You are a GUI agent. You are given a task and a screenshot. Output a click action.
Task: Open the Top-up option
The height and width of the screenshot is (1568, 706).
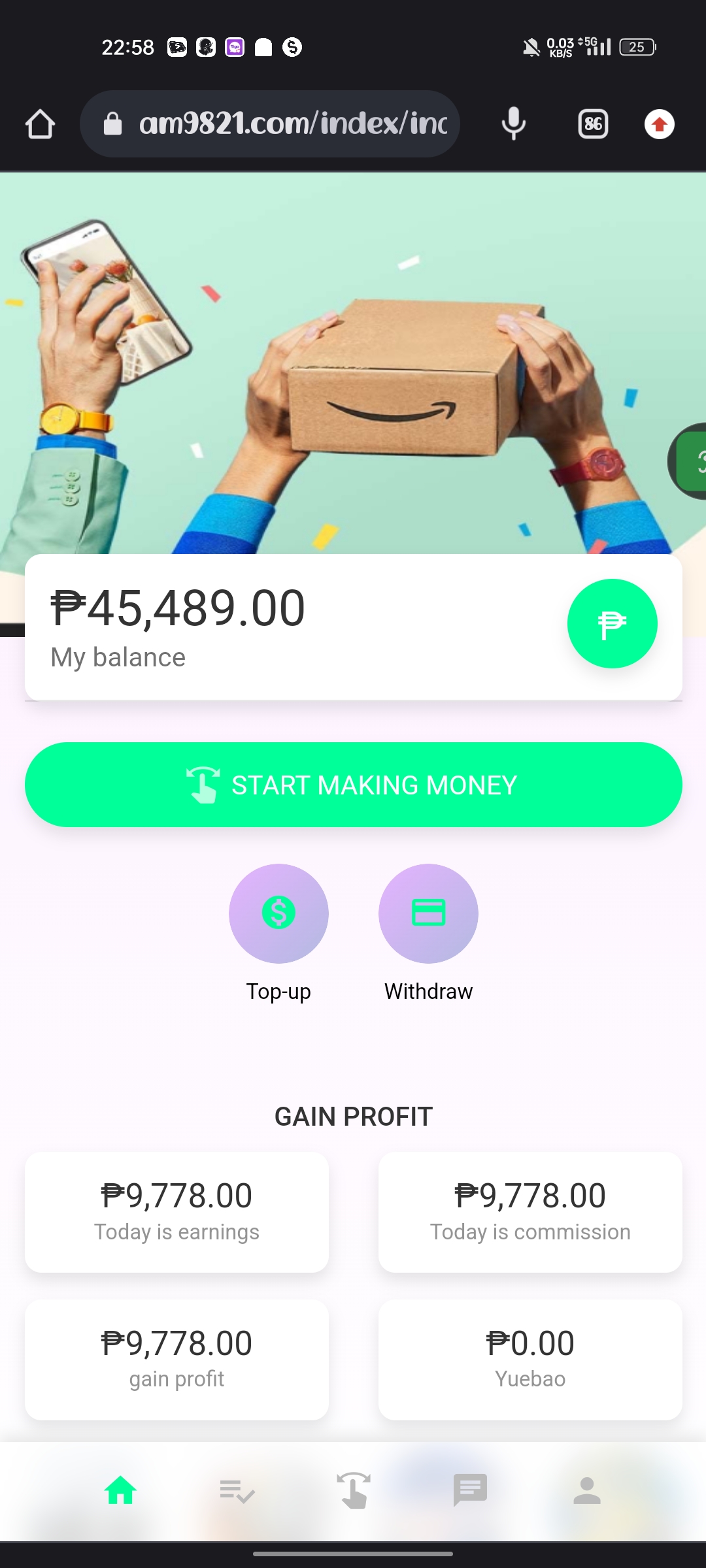click(278, 915)
